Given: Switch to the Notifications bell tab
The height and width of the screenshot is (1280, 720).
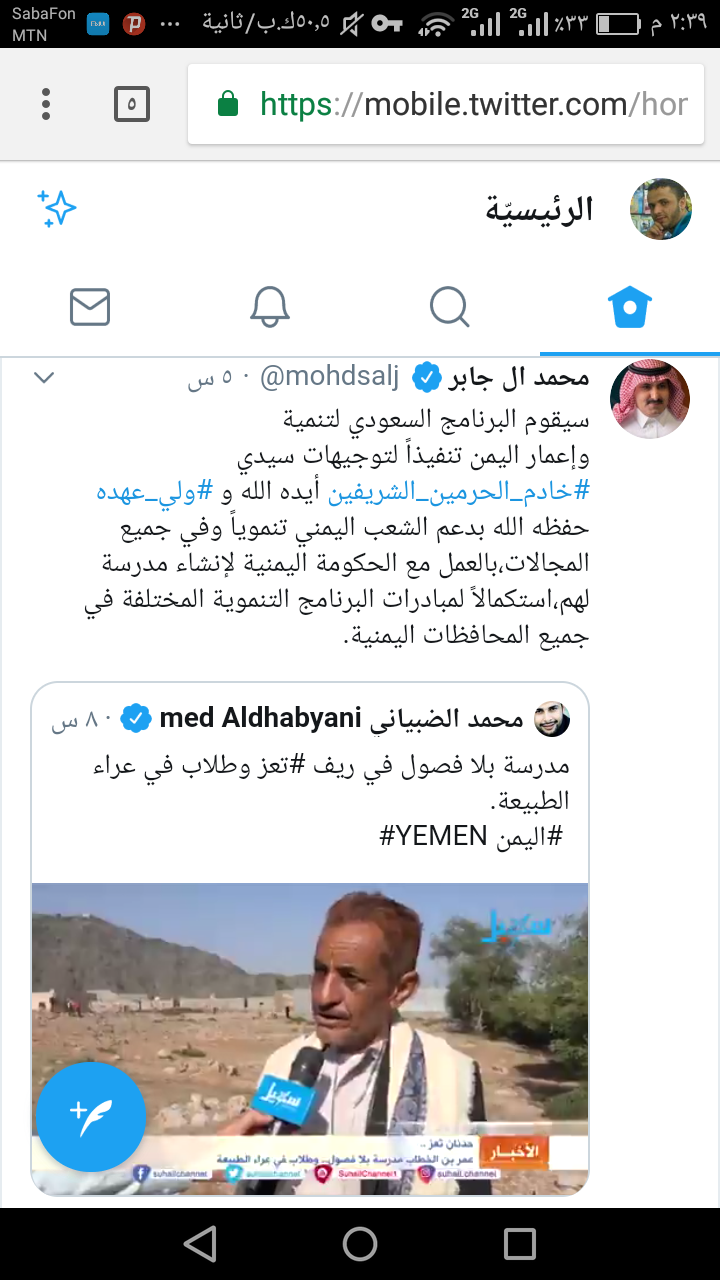Looking at the screenshot, I should click(x=270, y=308).
